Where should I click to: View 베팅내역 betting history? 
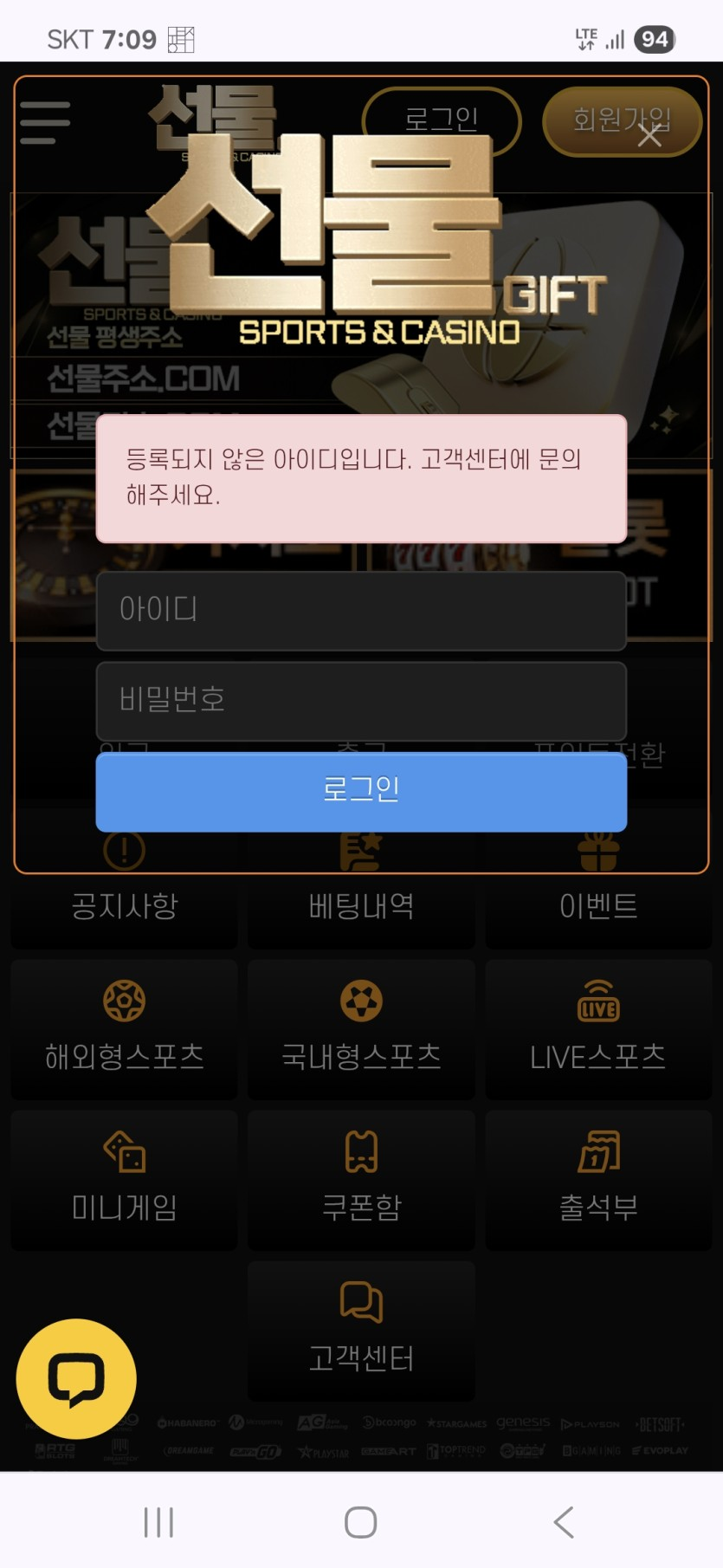(x=361, y=905)
